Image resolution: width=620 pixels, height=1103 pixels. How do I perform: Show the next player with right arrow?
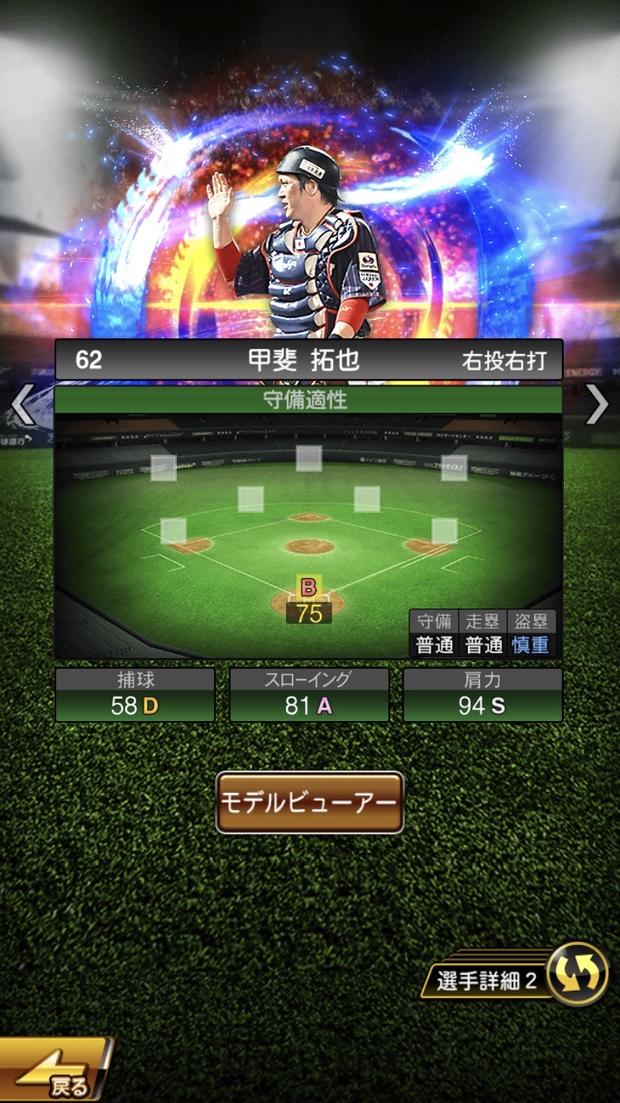click(x=597, y=404)
